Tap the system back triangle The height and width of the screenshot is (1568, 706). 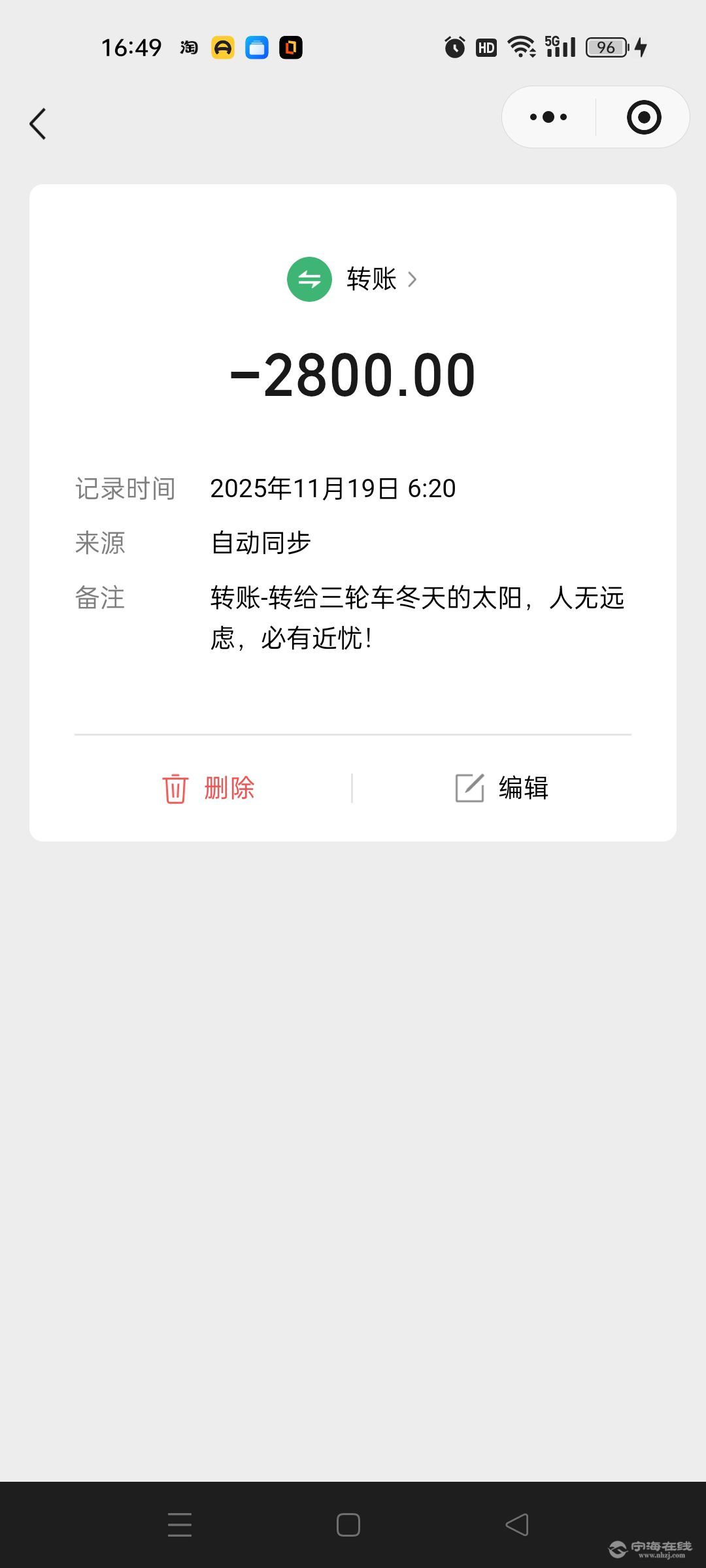517,1525
